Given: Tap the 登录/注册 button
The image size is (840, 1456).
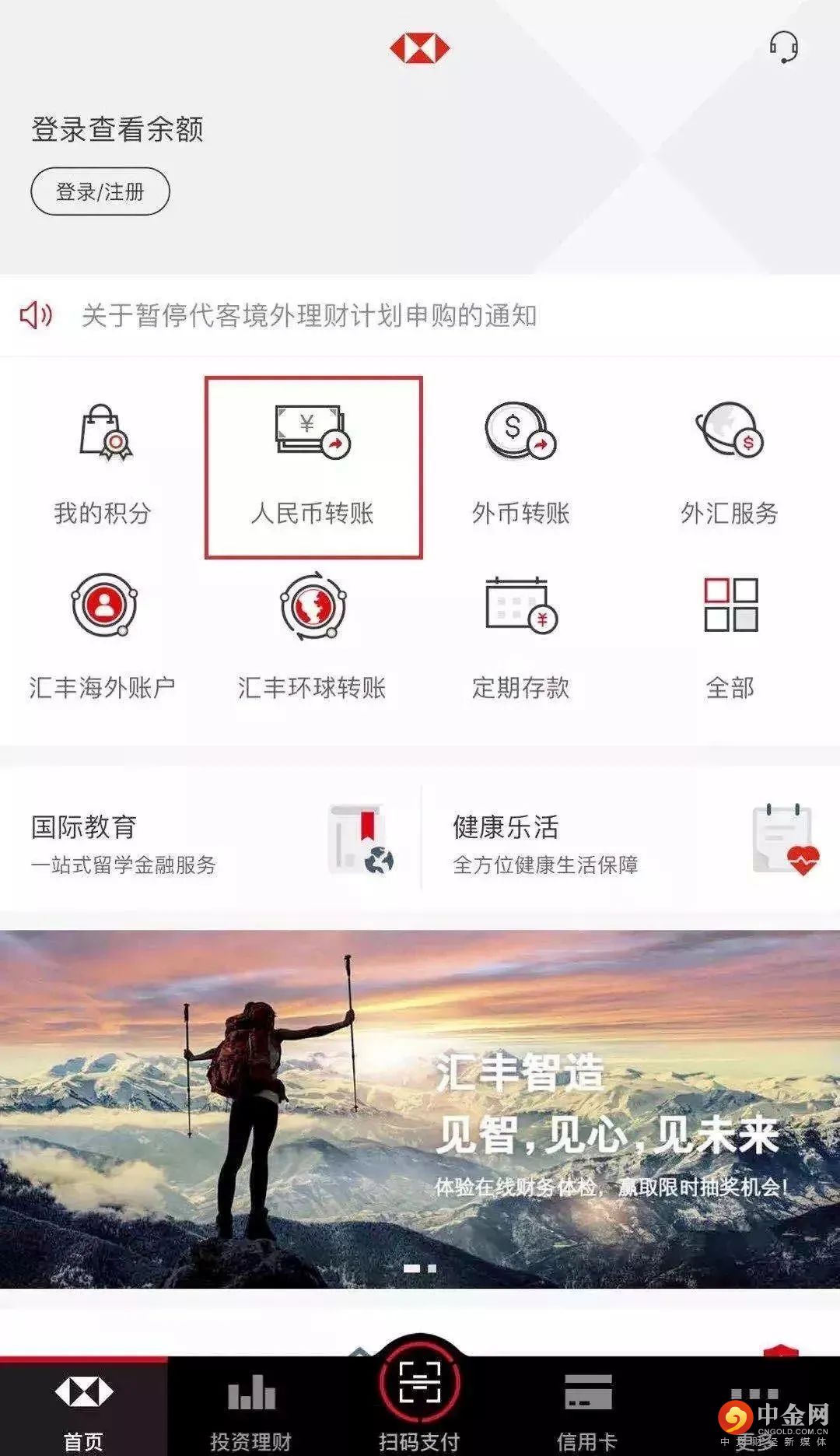Looking at the screenshot, I should (x=100, y=191).
